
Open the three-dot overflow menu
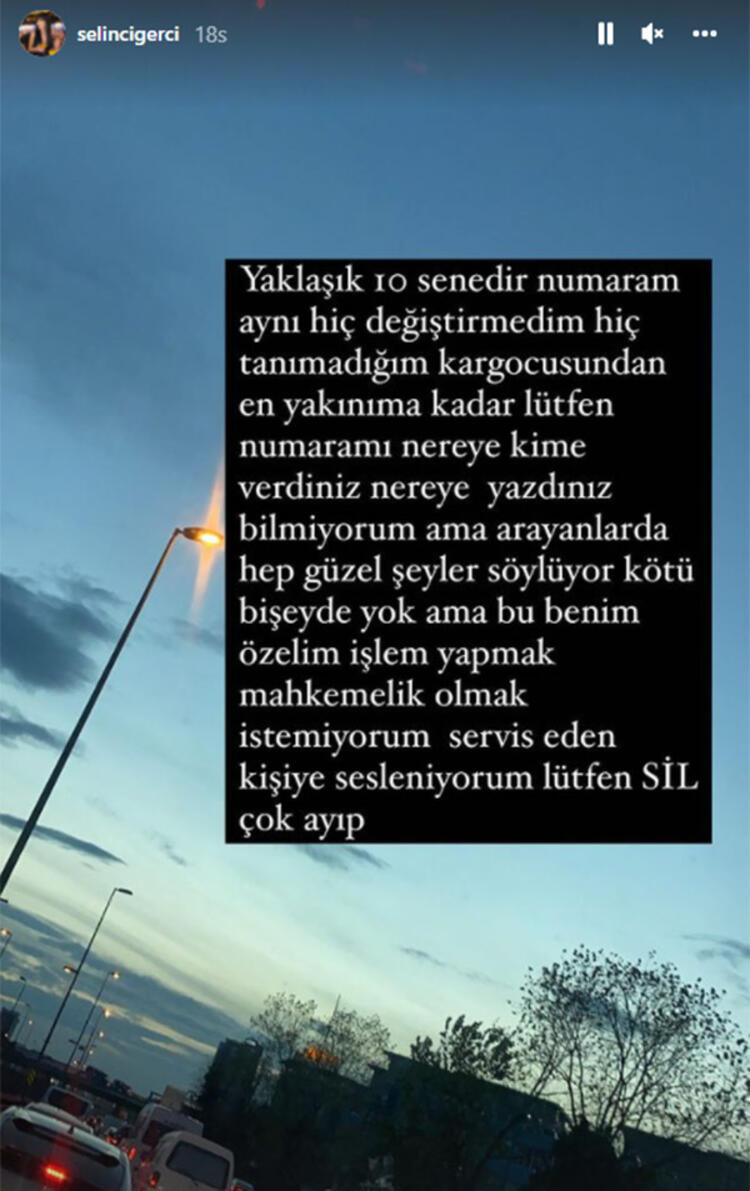click(x=704, y=34)
